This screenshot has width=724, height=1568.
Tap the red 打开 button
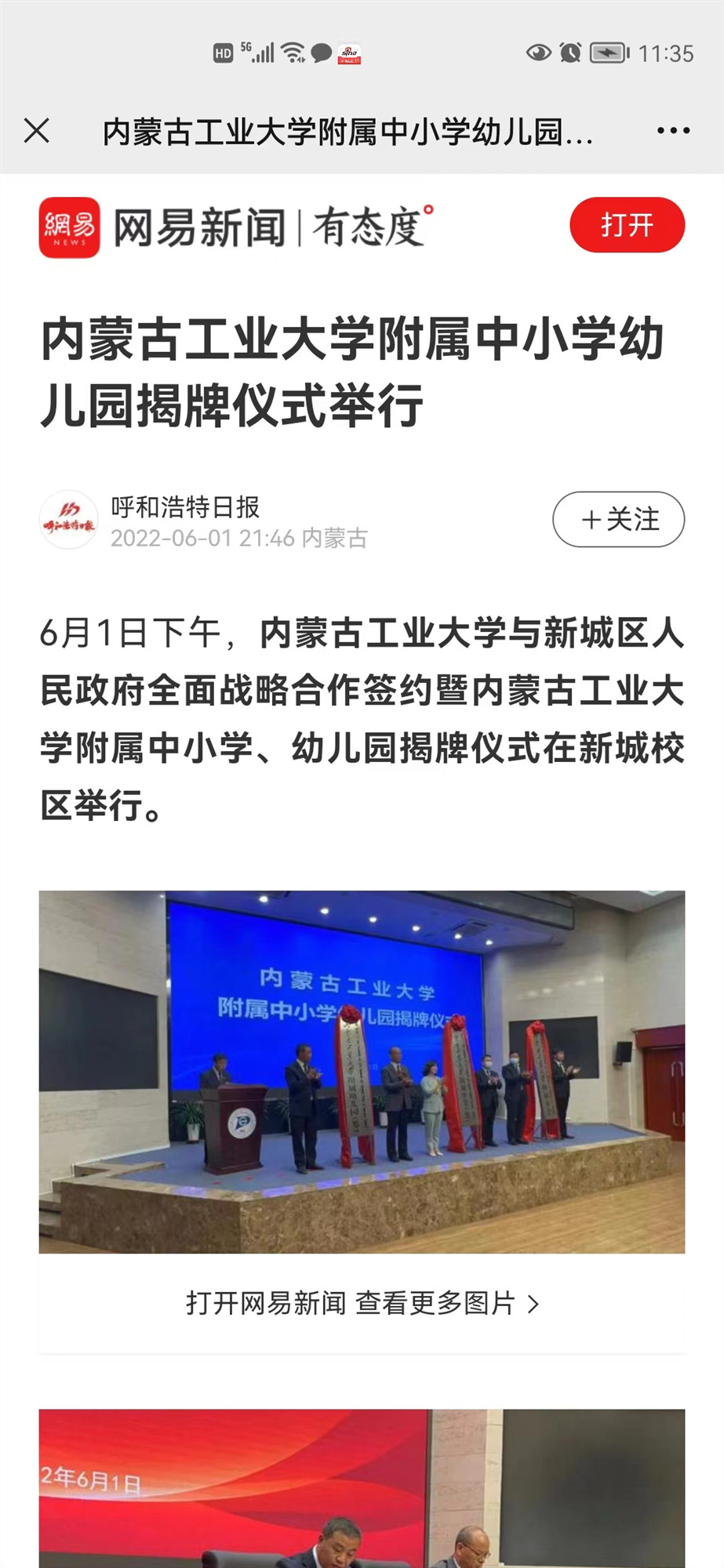pyautogui.click(x=627, y=225)
